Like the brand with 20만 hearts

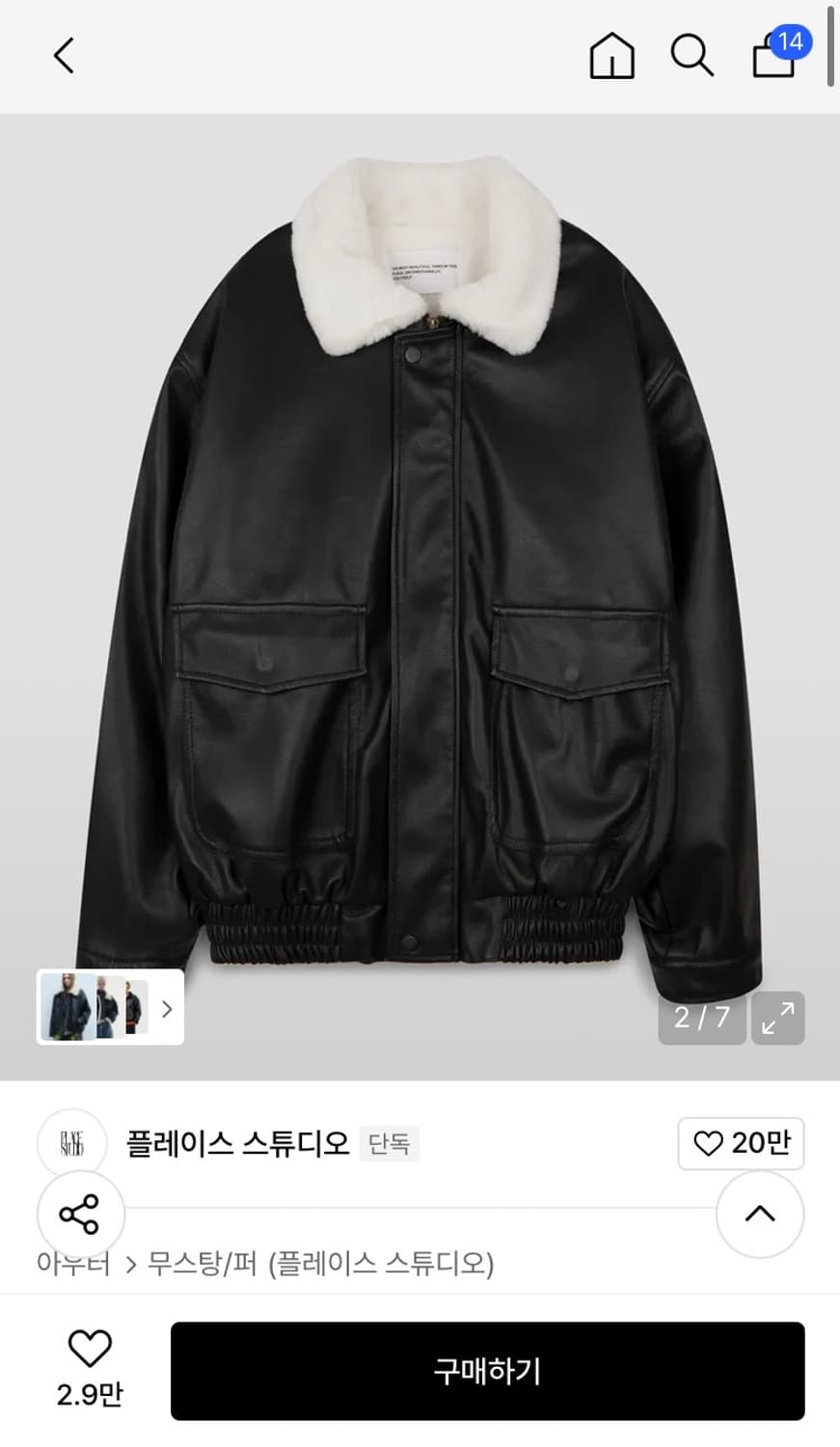[741, 1143]
